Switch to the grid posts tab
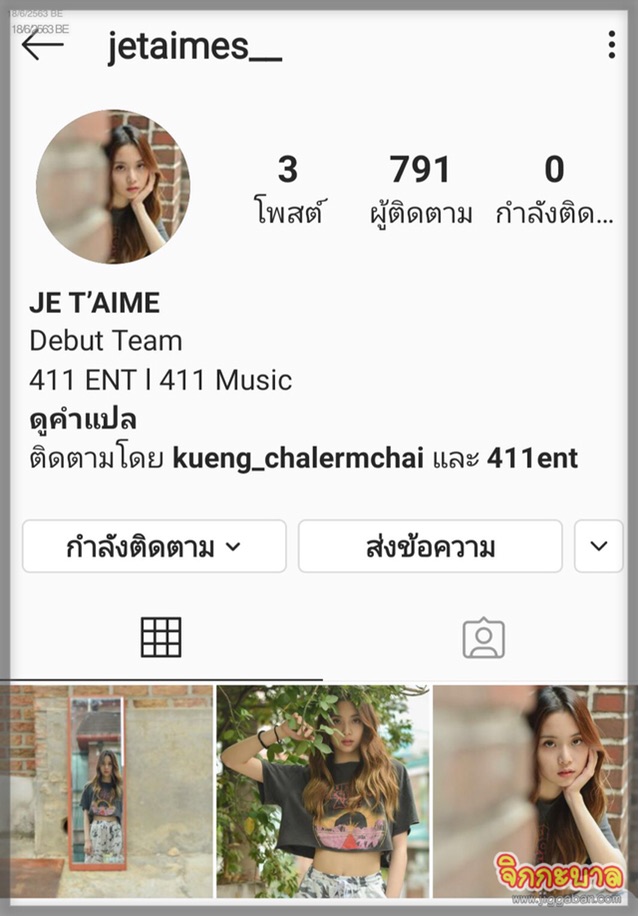 pyautogui.click(x=161, y=637)
